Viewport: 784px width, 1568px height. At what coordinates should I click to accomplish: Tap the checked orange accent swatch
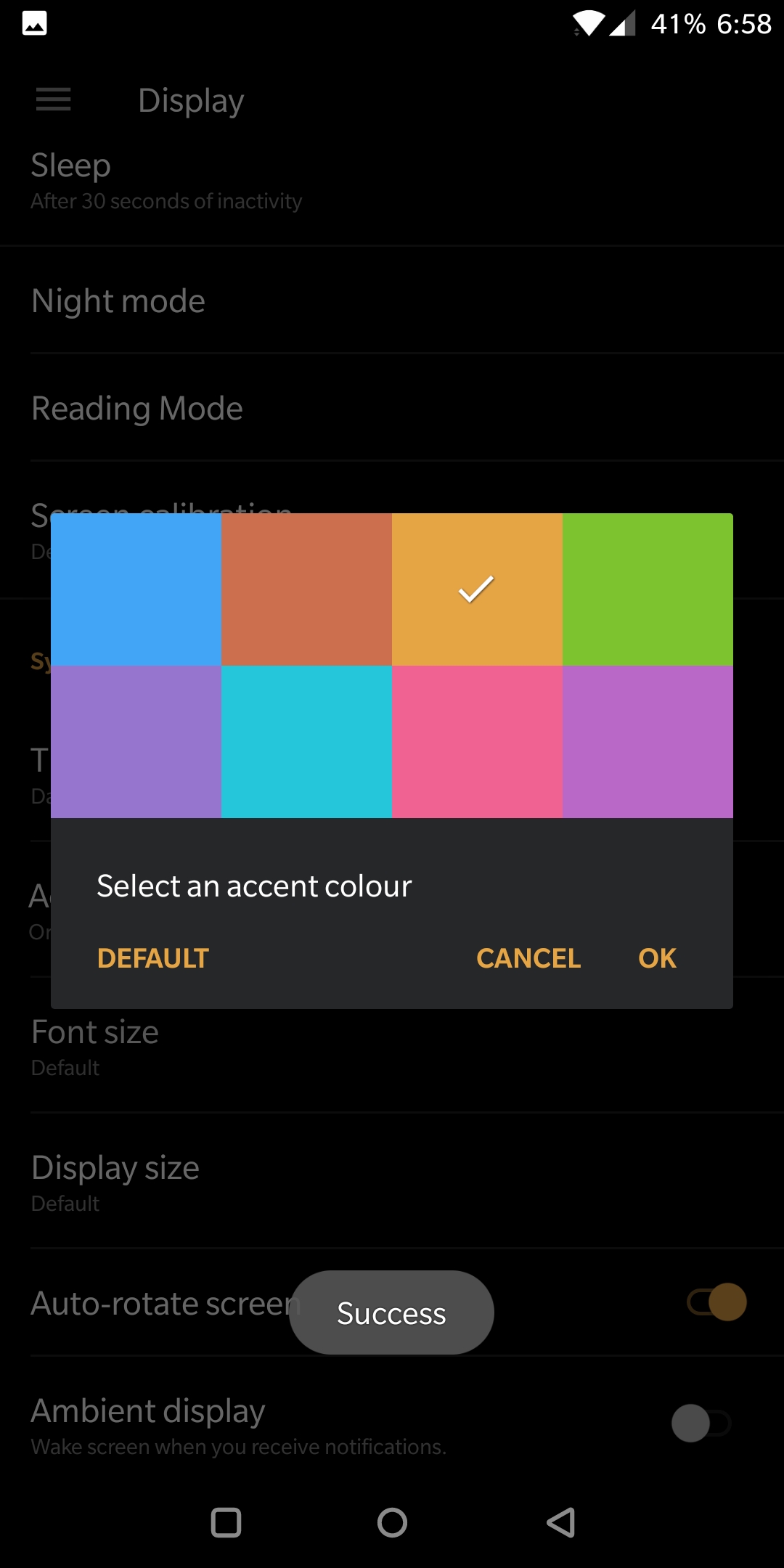477,589
